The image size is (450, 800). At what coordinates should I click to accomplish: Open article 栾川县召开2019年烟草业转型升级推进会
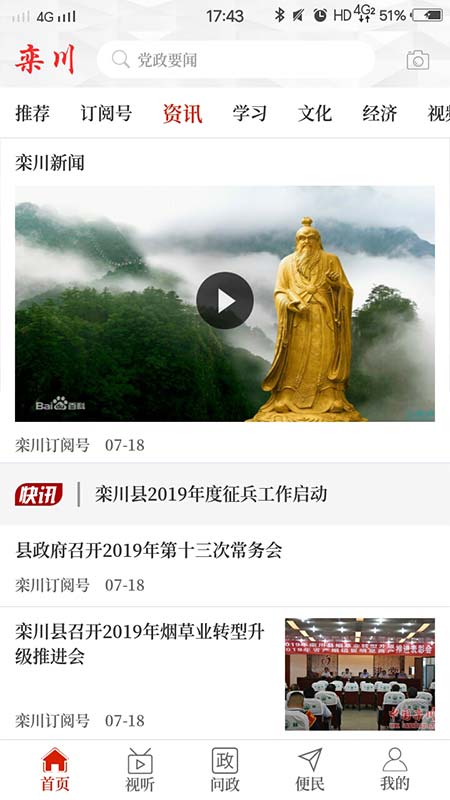[225, 673]
